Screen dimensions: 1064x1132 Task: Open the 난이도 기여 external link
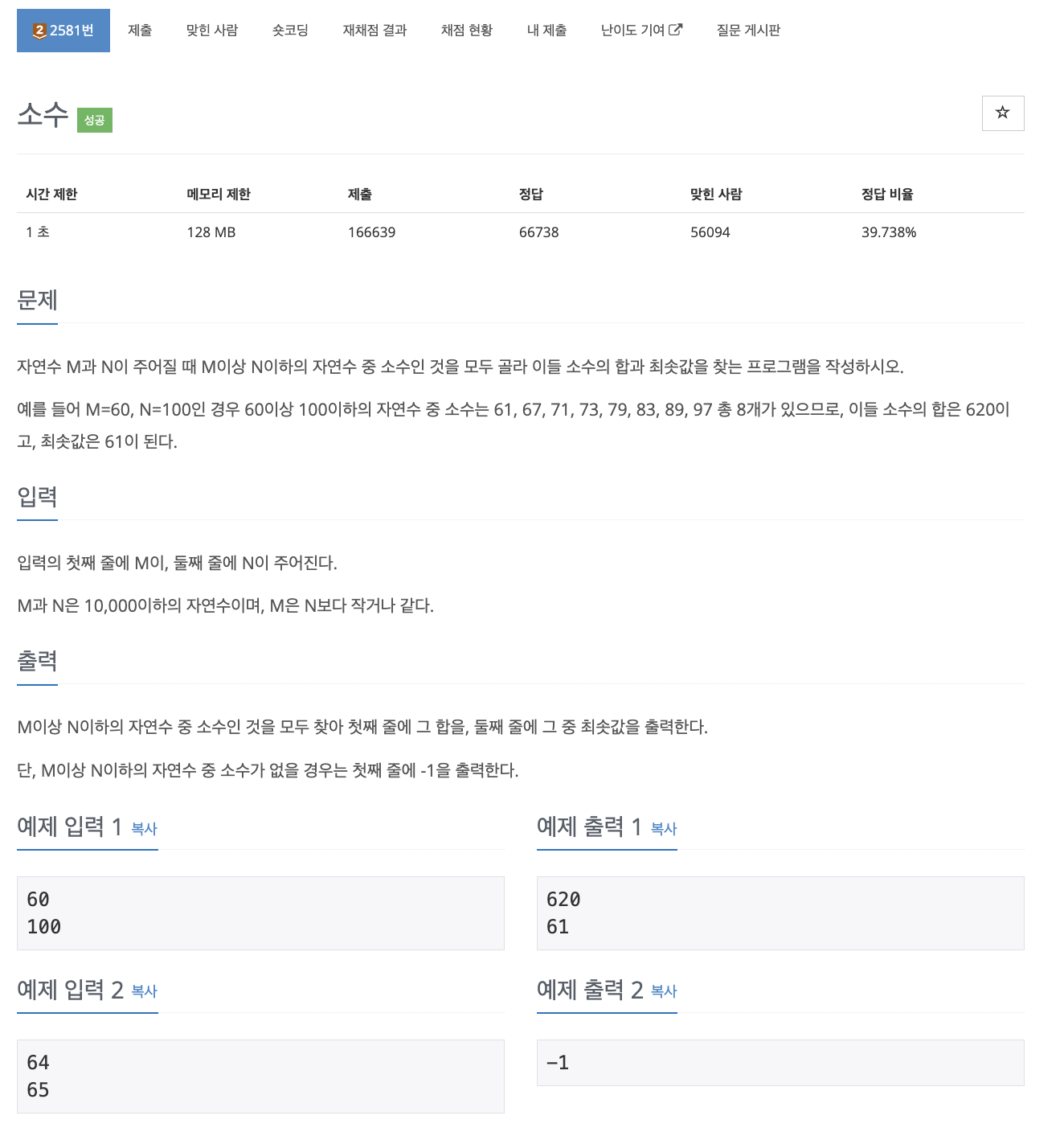pyautogui.click(x=641, y=31)
